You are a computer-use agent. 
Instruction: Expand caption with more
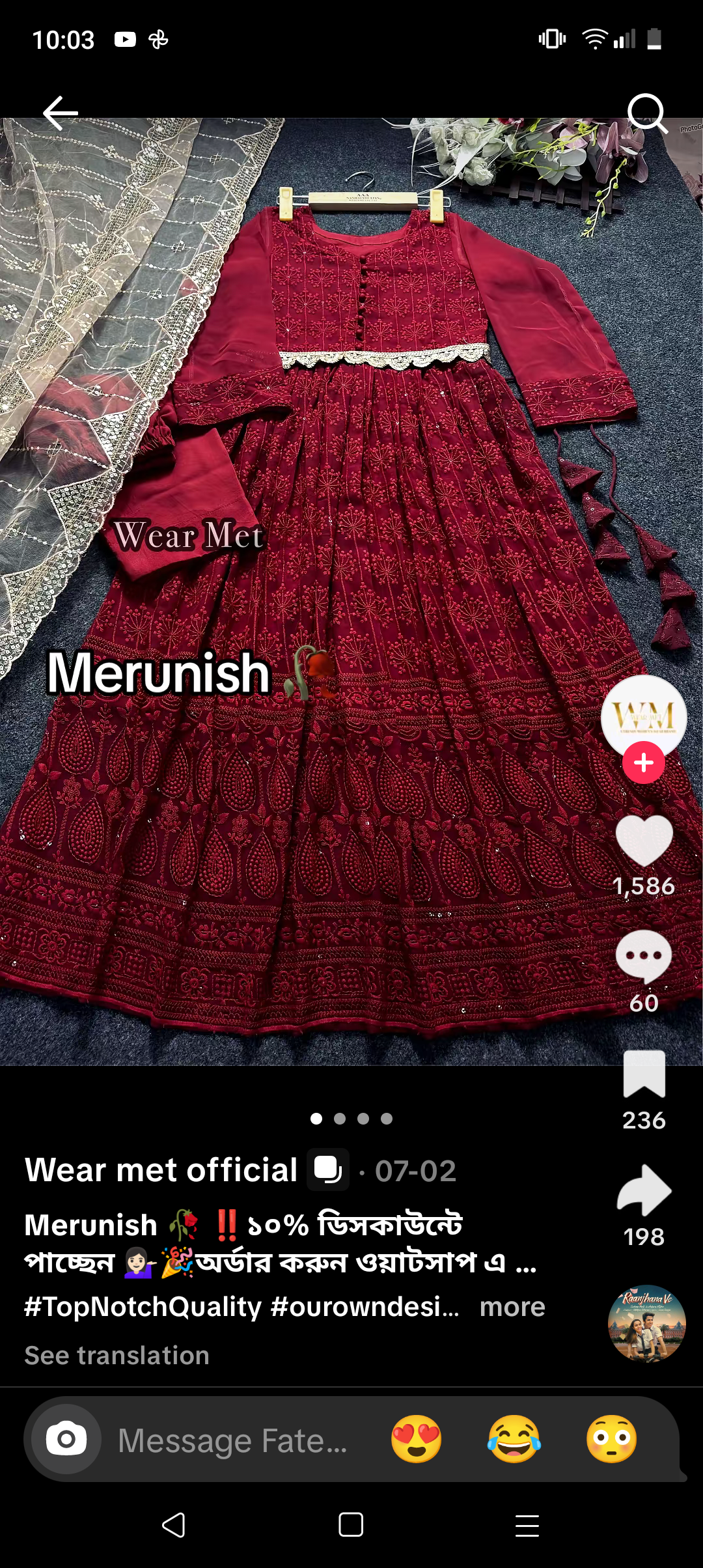(x=512, y=1307)
